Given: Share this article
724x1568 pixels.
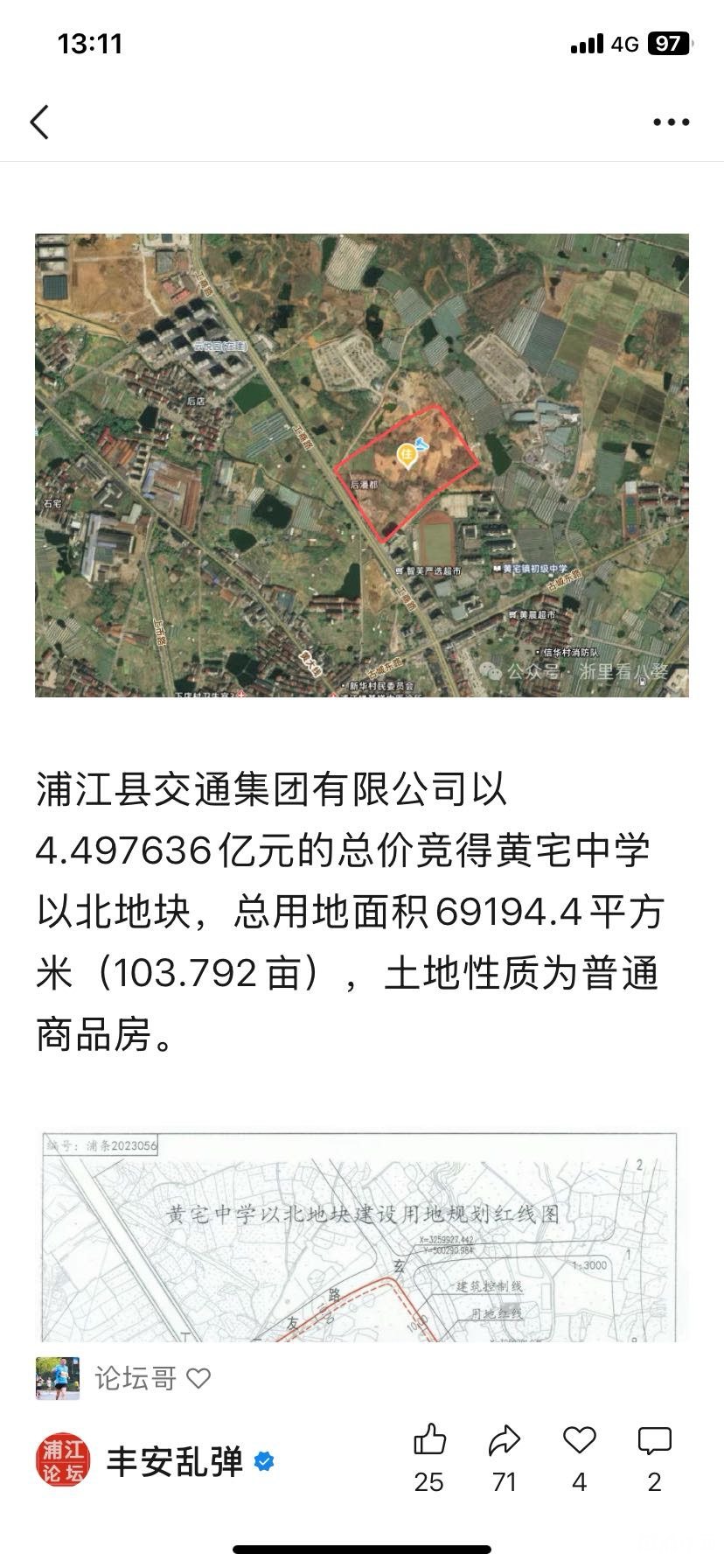Looking at the screenshot, I should point(505,1441).
